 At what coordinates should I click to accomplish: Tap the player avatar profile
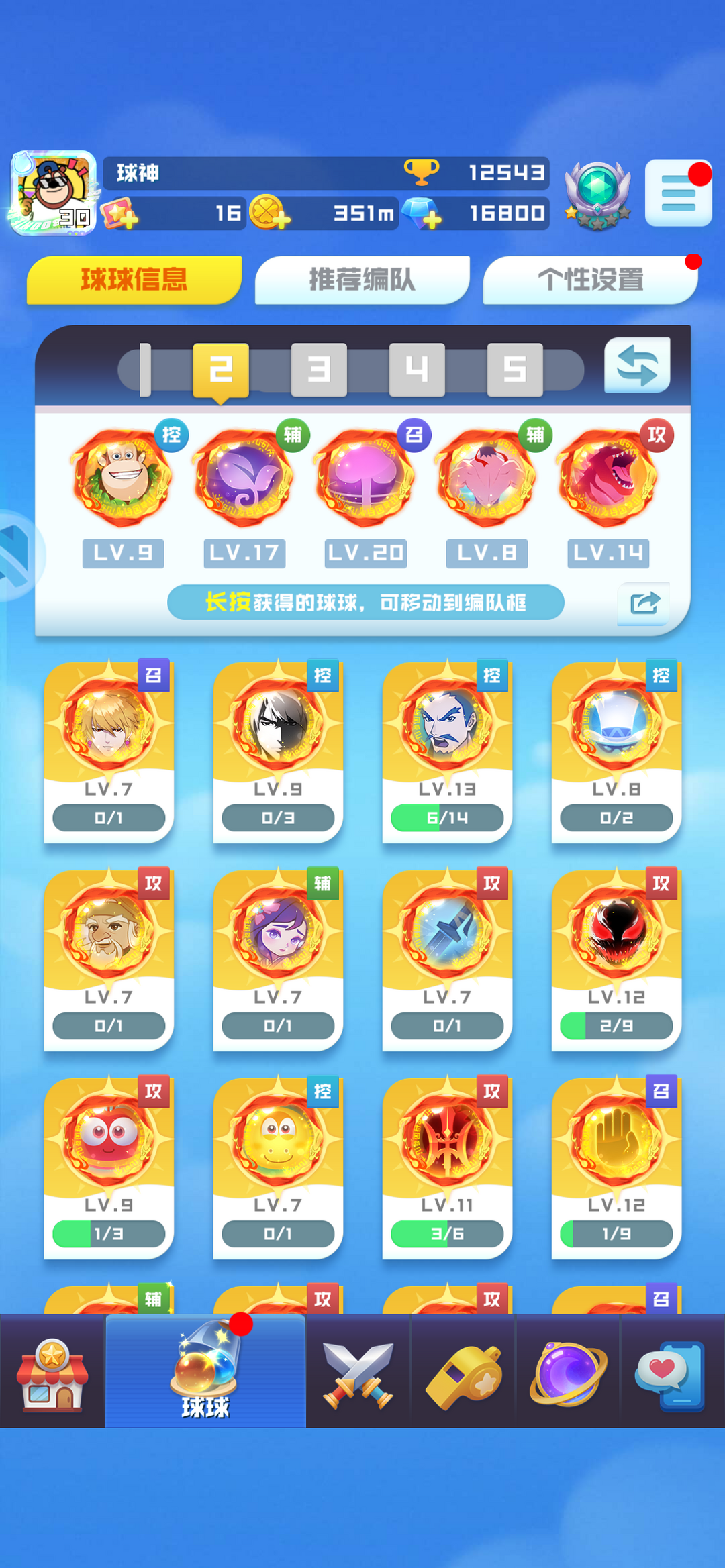point(53,193)
